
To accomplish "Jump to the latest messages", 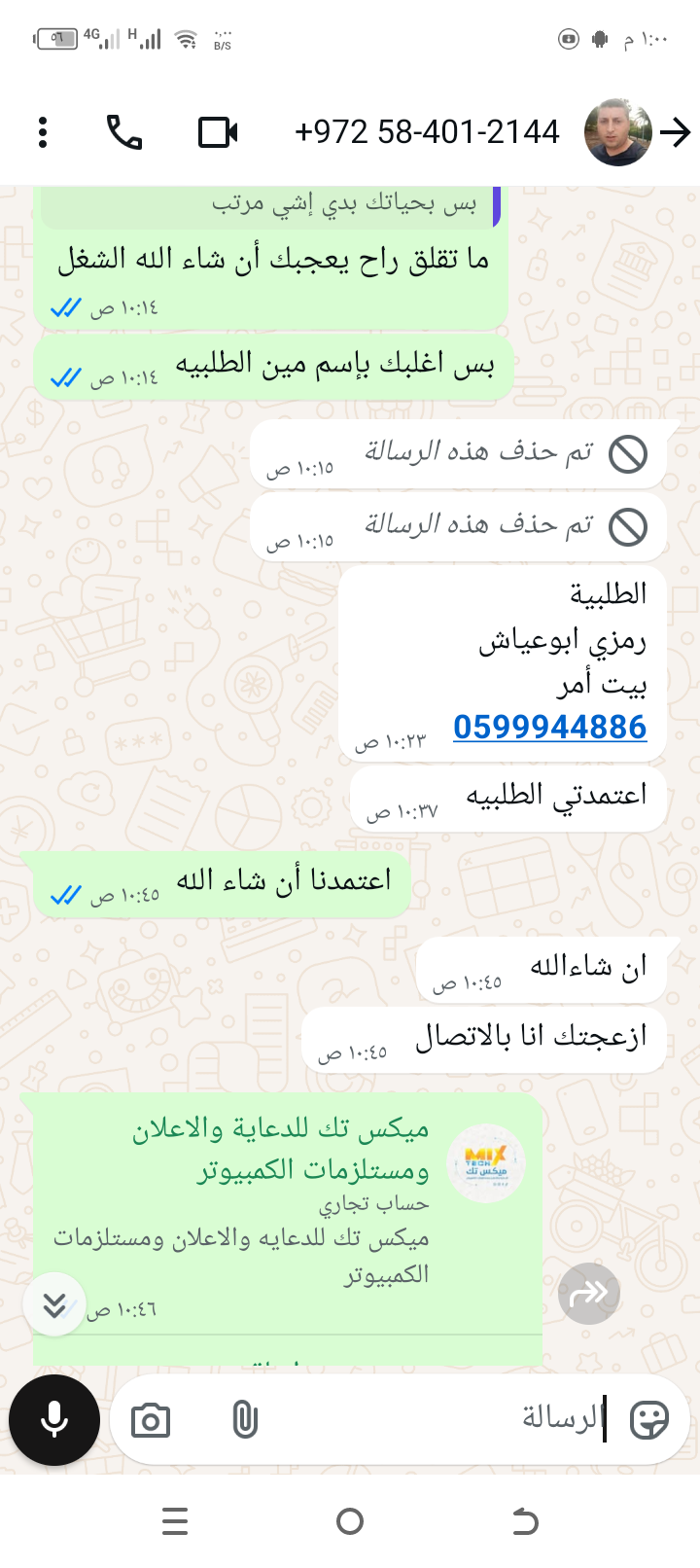I will tap(54, 1304).
